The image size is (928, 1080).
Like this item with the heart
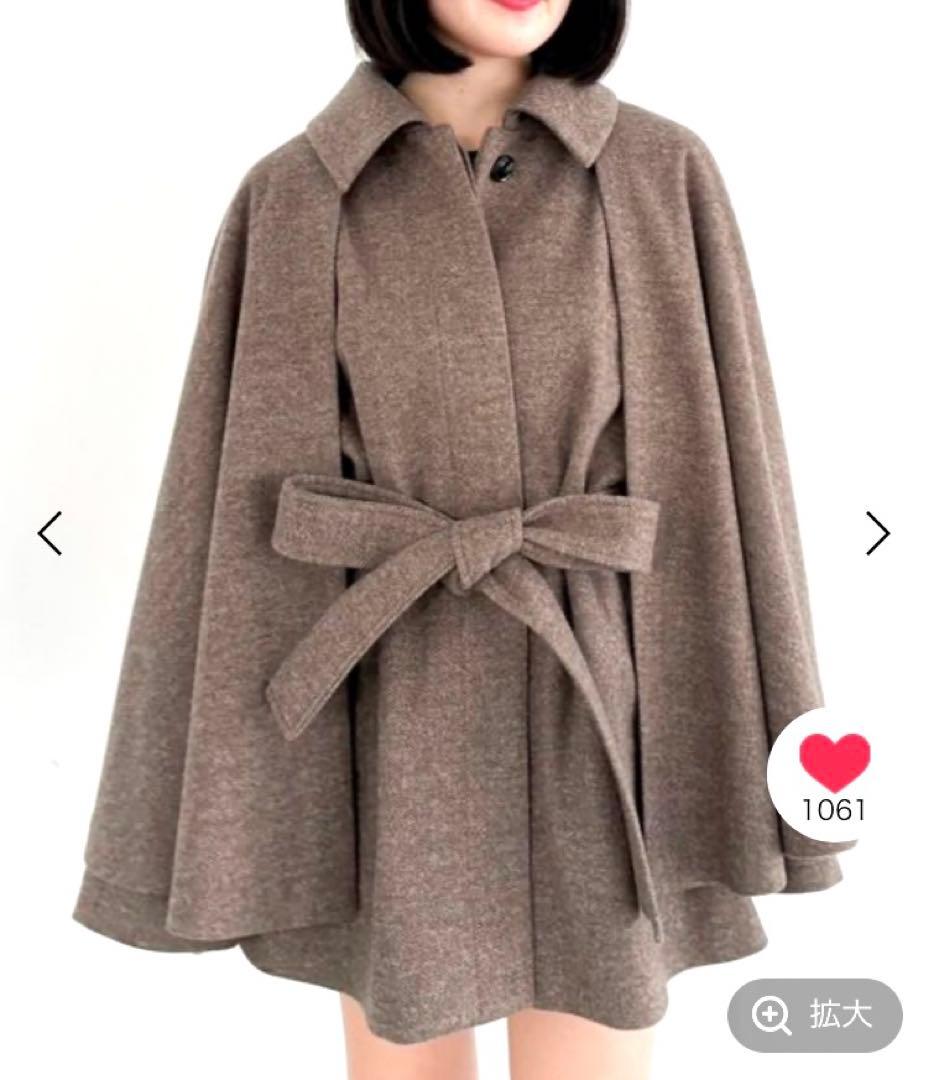pos(834,763)
